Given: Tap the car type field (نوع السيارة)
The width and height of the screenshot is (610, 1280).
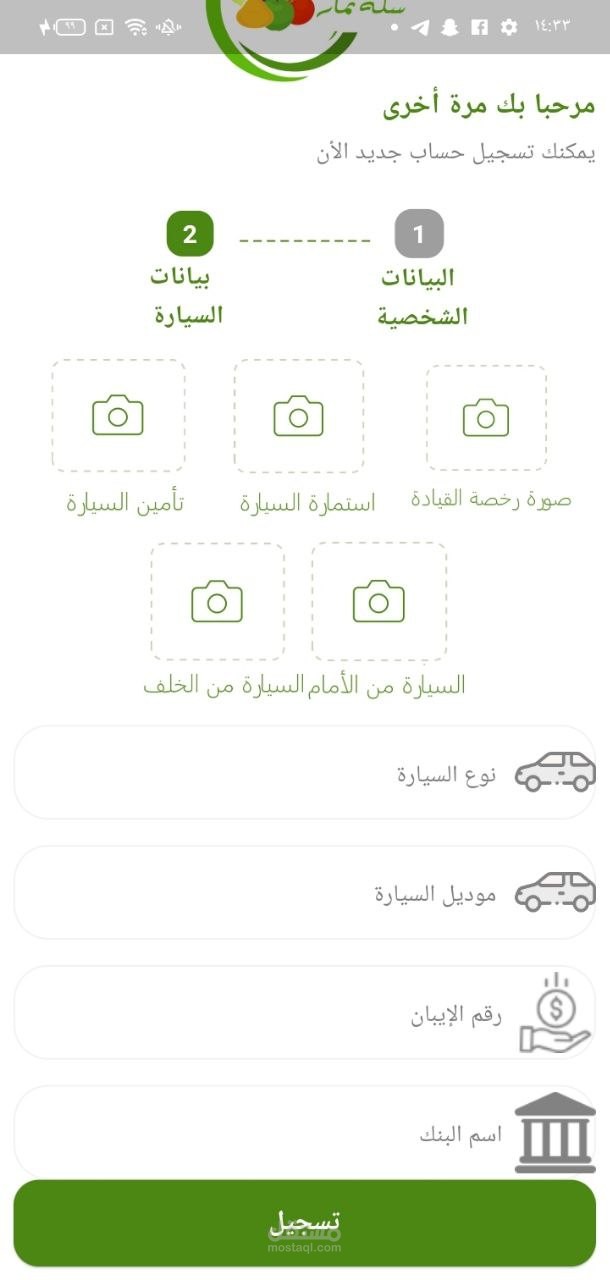Looking at the screenshot, I should [x=305, y=773].
